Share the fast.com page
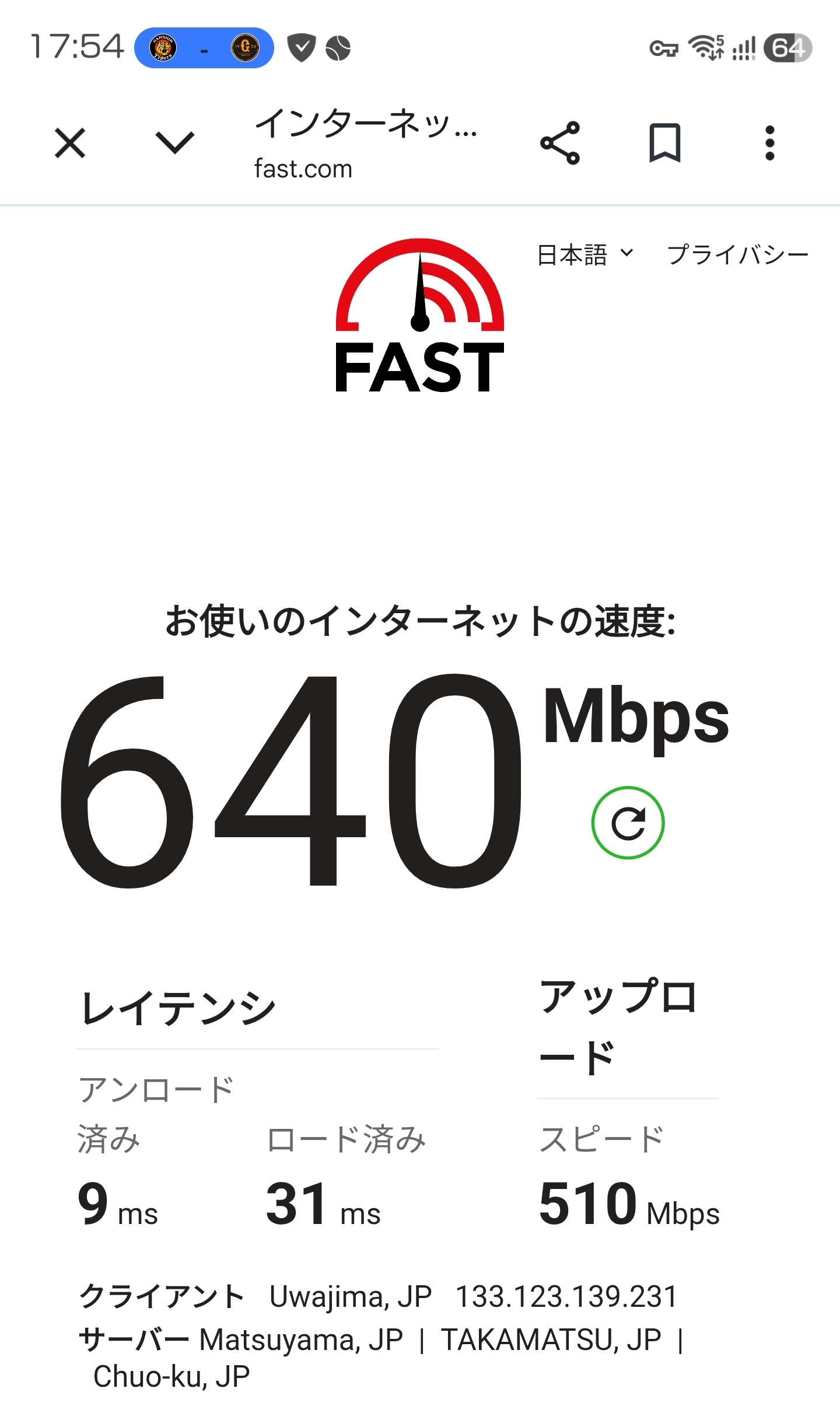 pos(560,143)
